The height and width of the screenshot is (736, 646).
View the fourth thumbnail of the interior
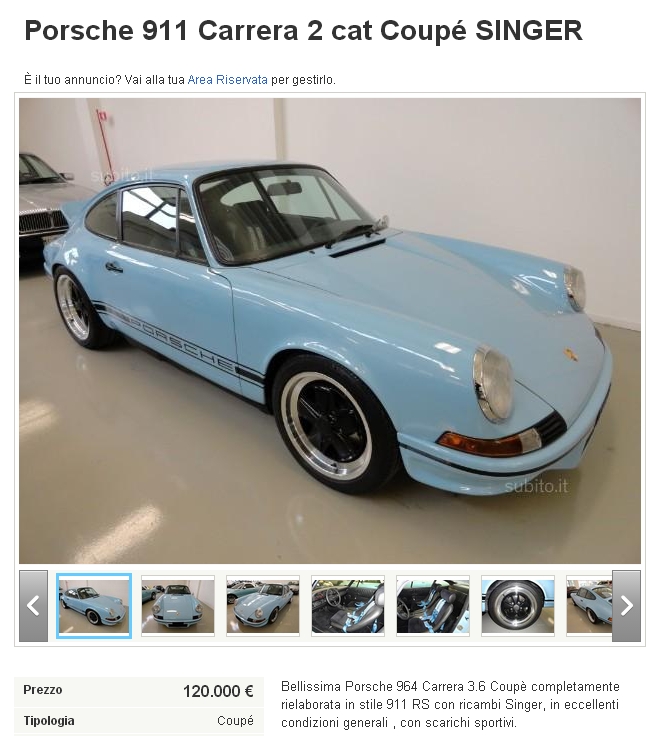point(348,605)
